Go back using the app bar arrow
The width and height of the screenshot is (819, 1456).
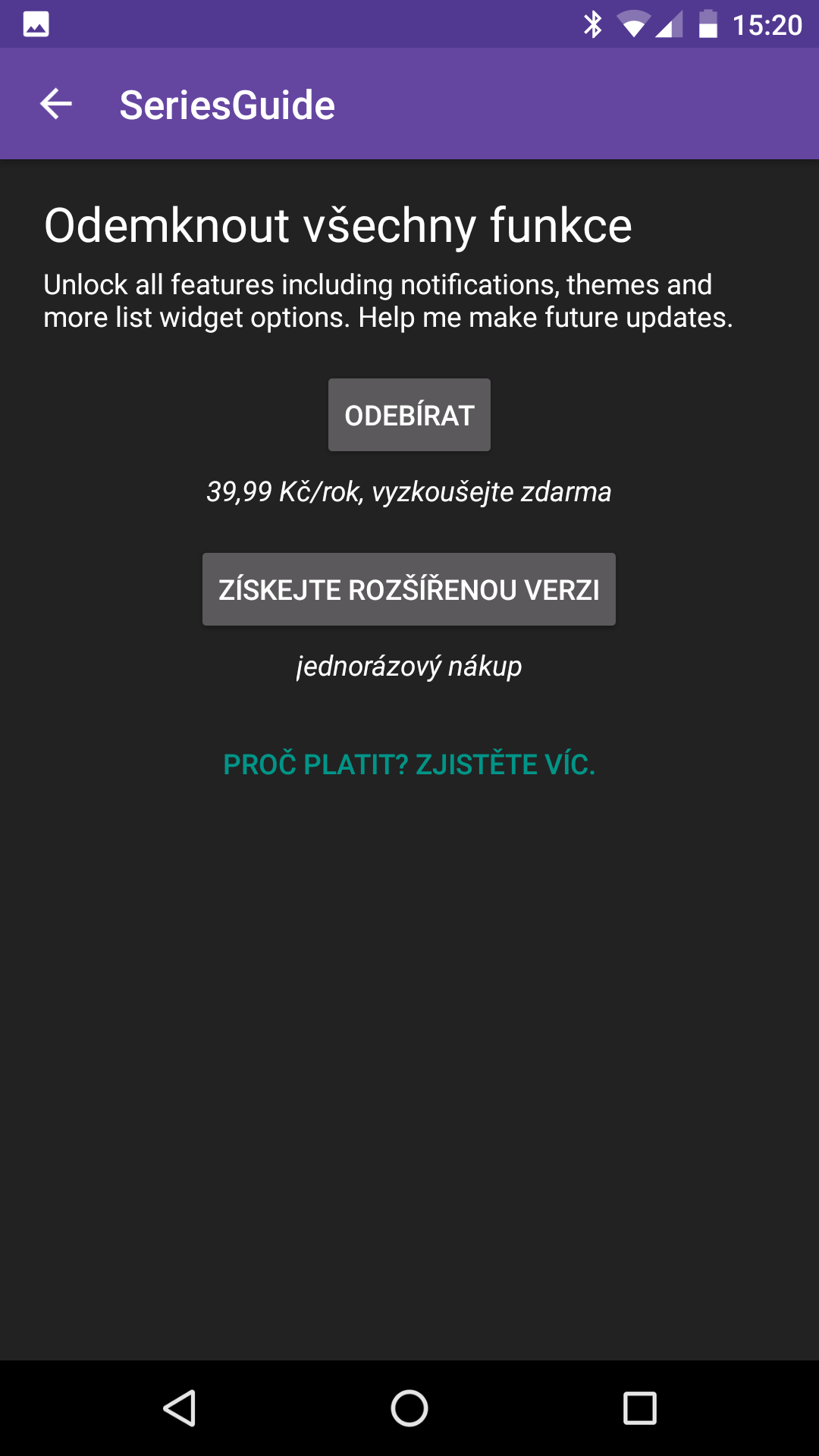coord(56,104)
